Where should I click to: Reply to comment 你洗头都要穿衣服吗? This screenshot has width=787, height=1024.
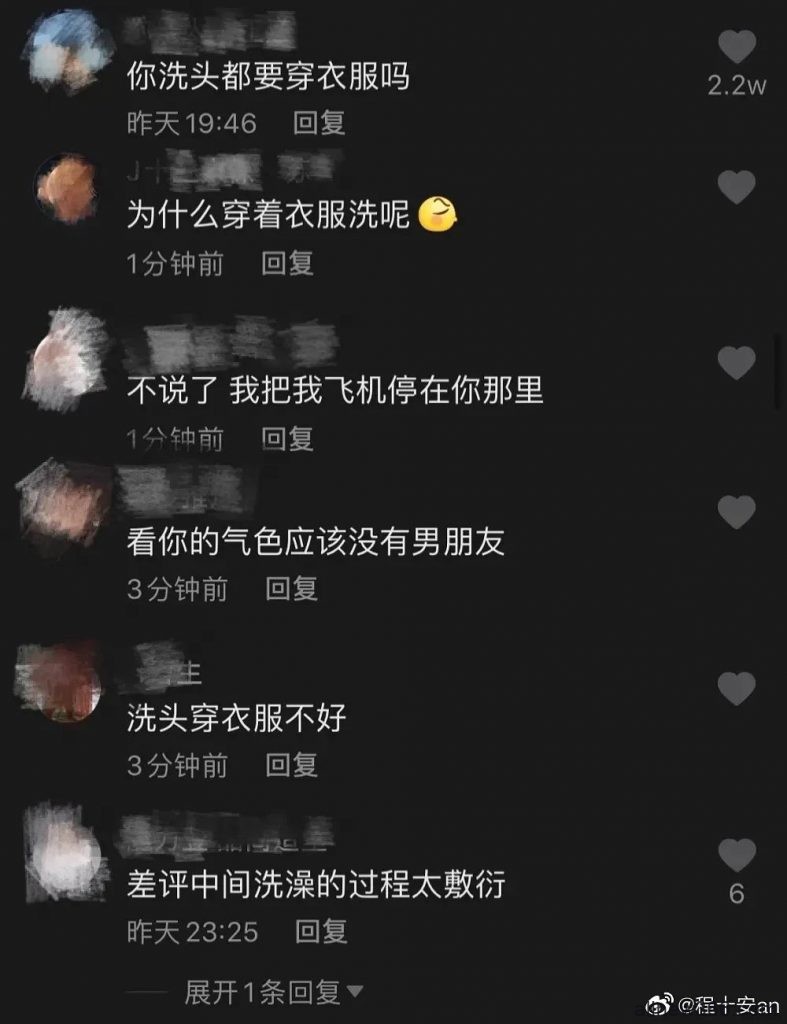[x=319, y=123]
